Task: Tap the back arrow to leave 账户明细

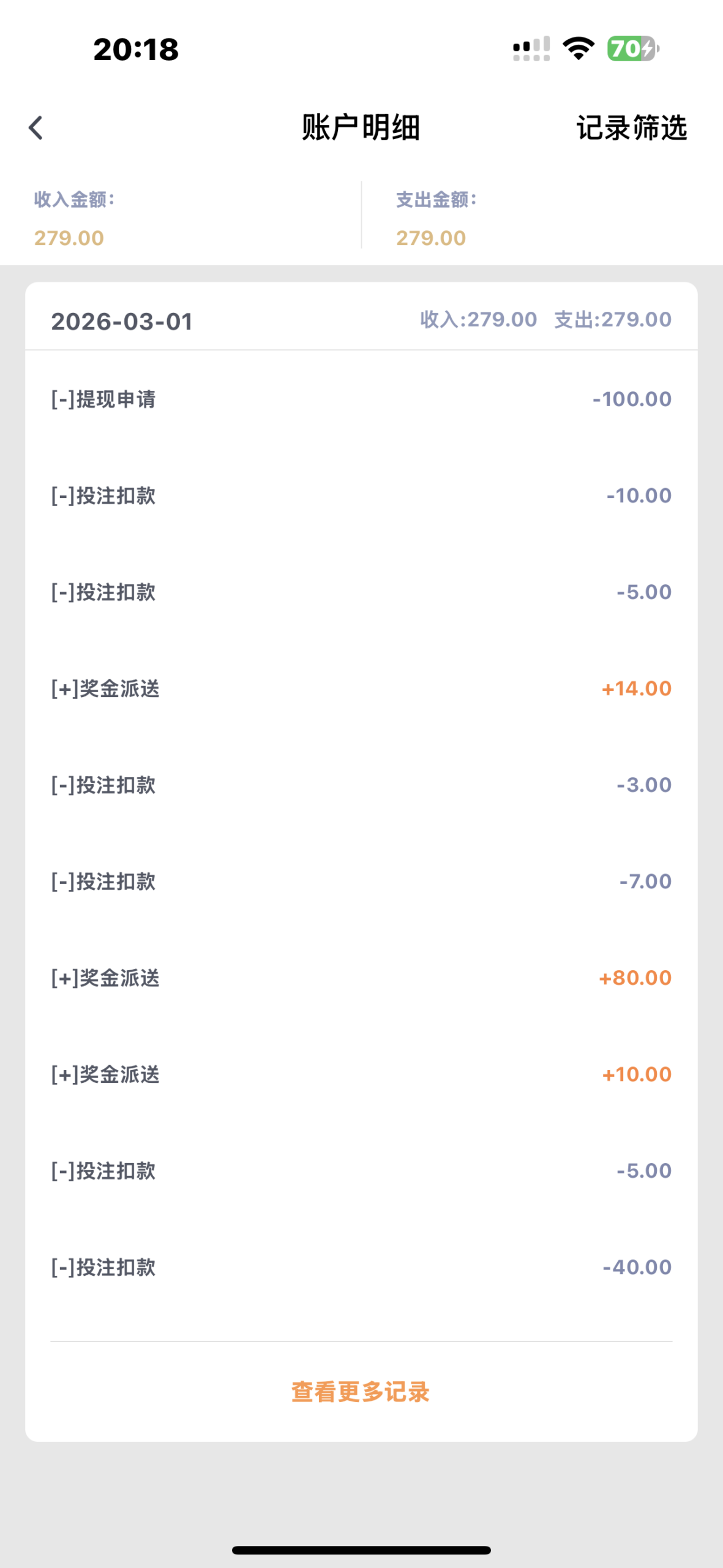Action: coord(36,127)
